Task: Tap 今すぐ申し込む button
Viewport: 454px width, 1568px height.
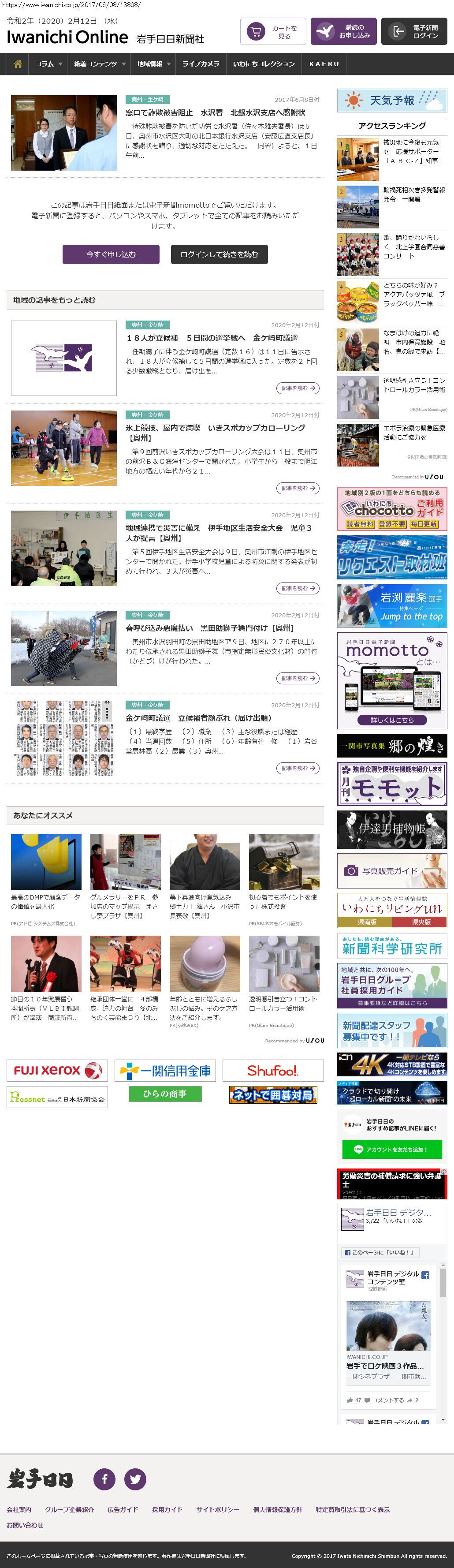Action: 111,254
